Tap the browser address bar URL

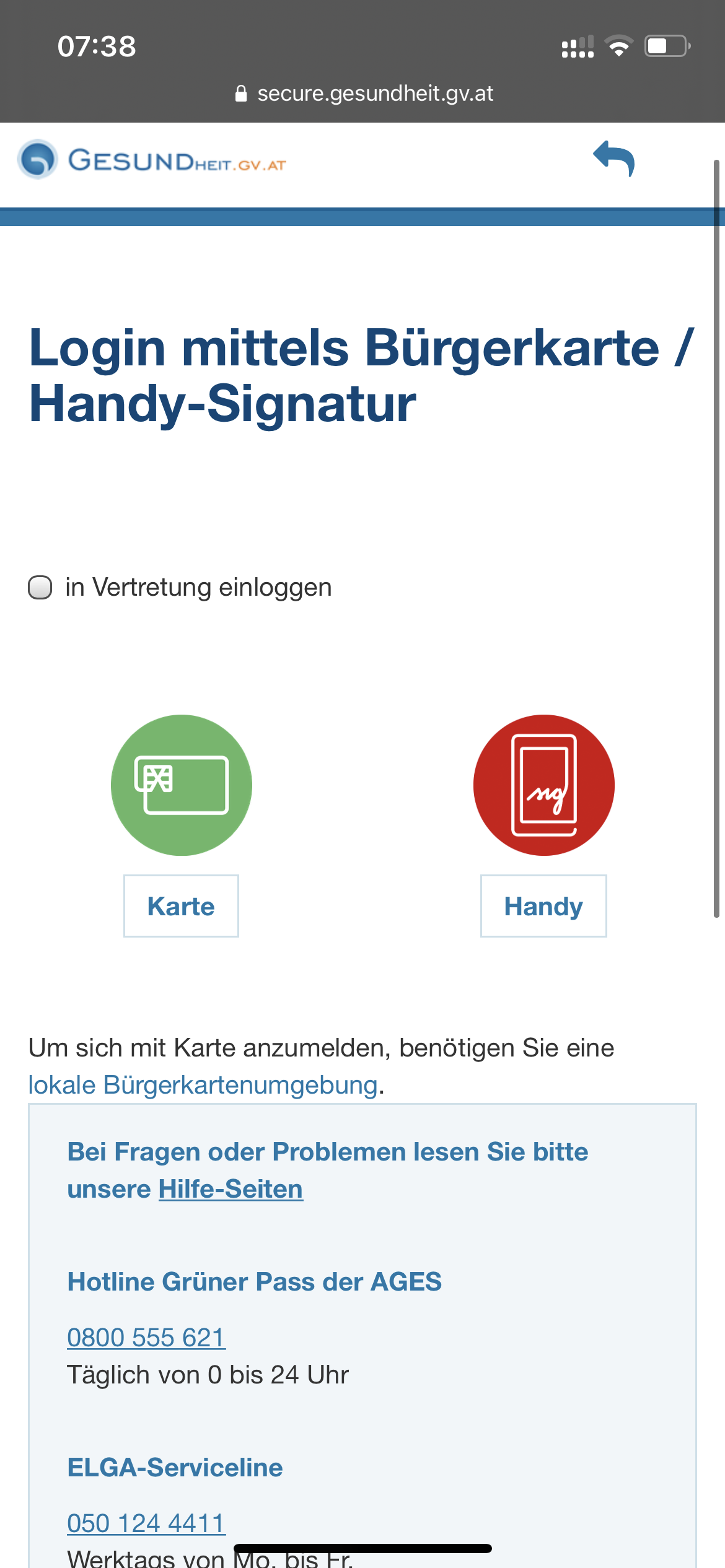(364, 94)
